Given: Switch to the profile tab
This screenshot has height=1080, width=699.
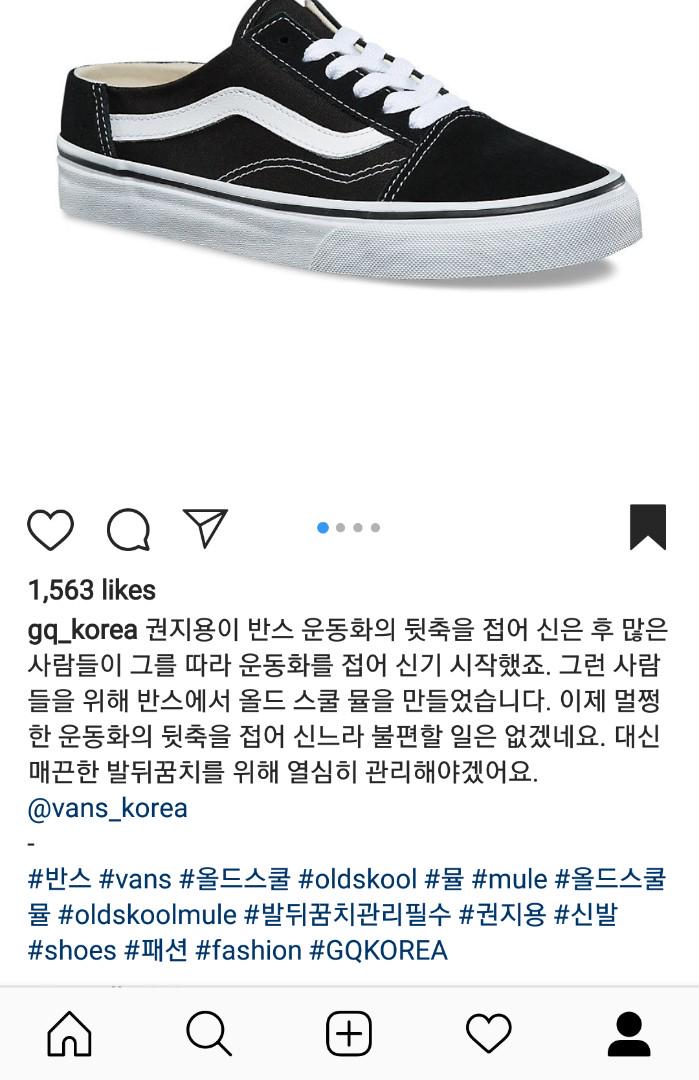Looking at the screenshot, I should tap(629, 1034).
